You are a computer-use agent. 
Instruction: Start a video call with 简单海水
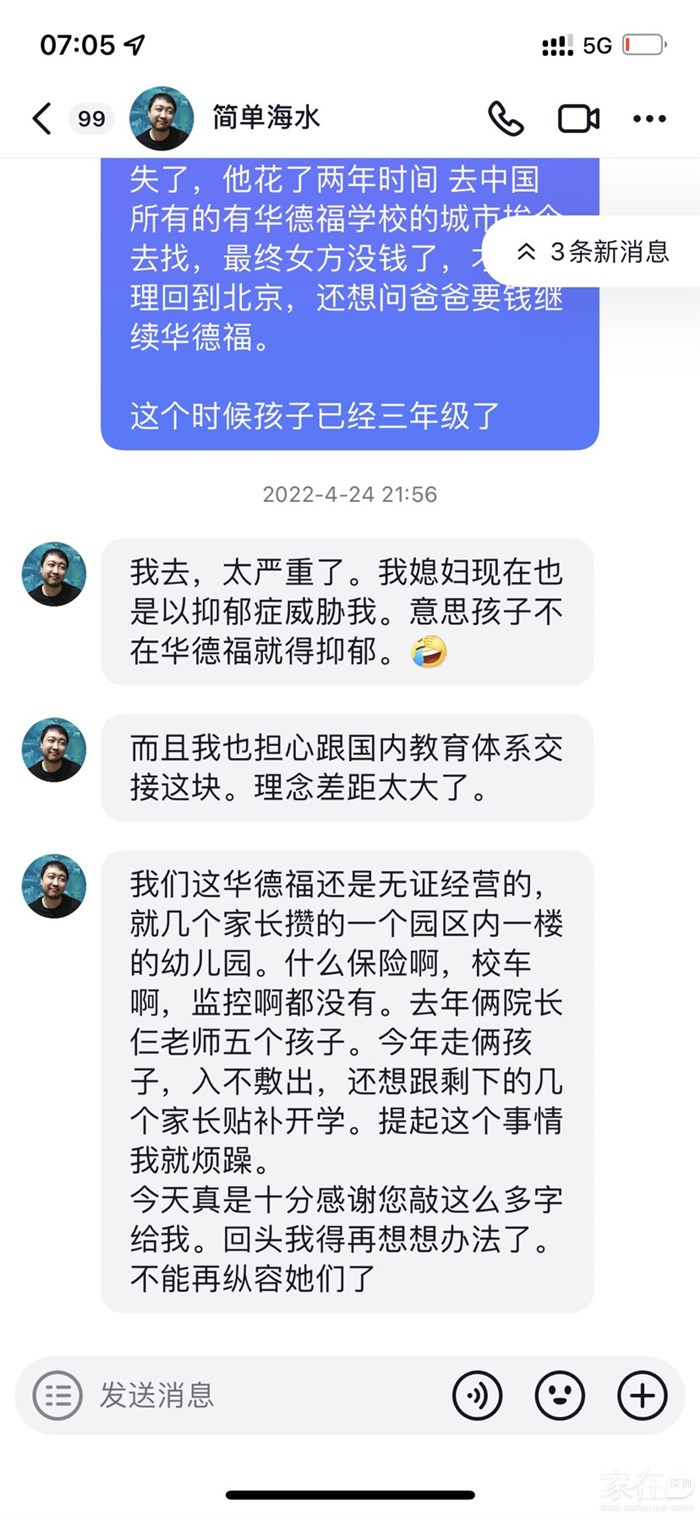click(578, 119)
